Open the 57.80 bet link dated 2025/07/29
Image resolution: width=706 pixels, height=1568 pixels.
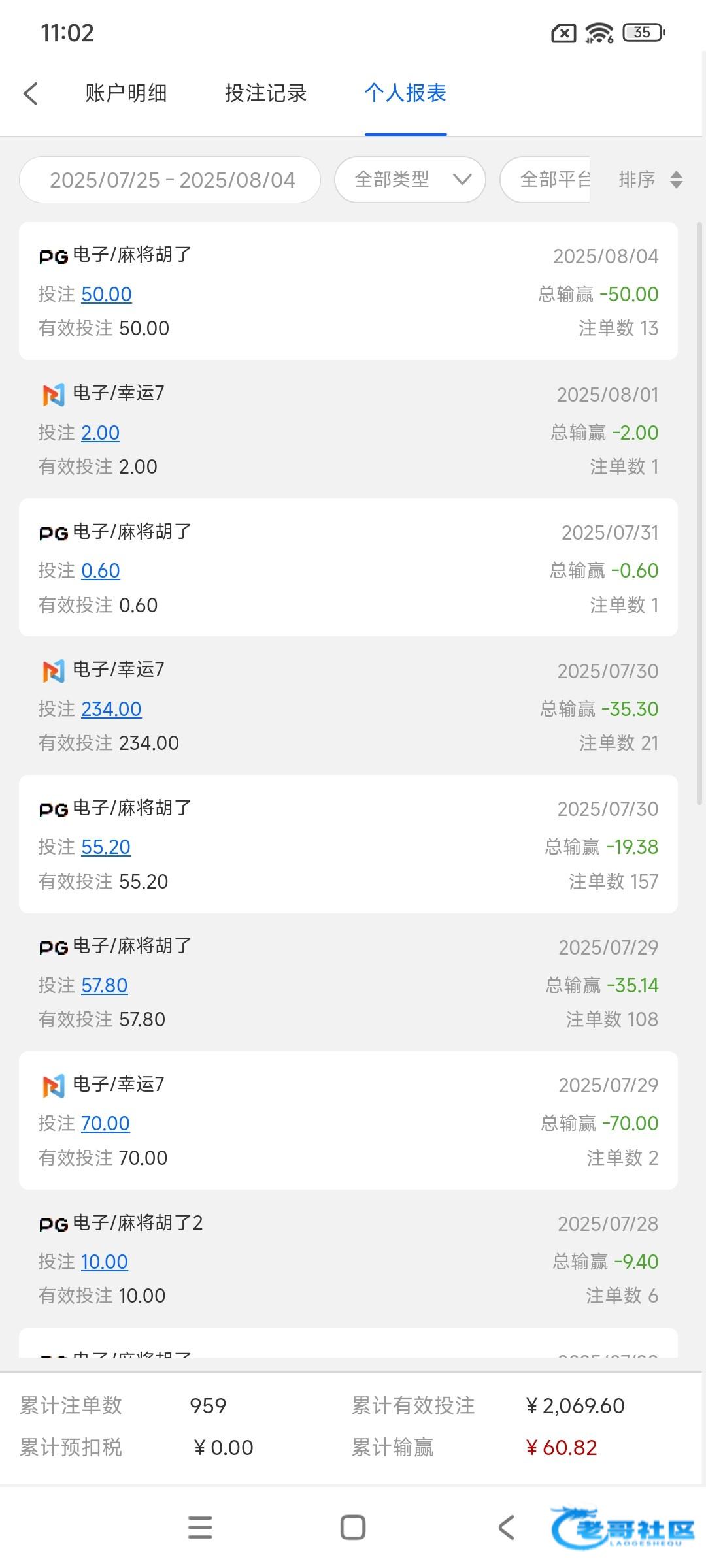pyautogui.click(x=105, y=986)
